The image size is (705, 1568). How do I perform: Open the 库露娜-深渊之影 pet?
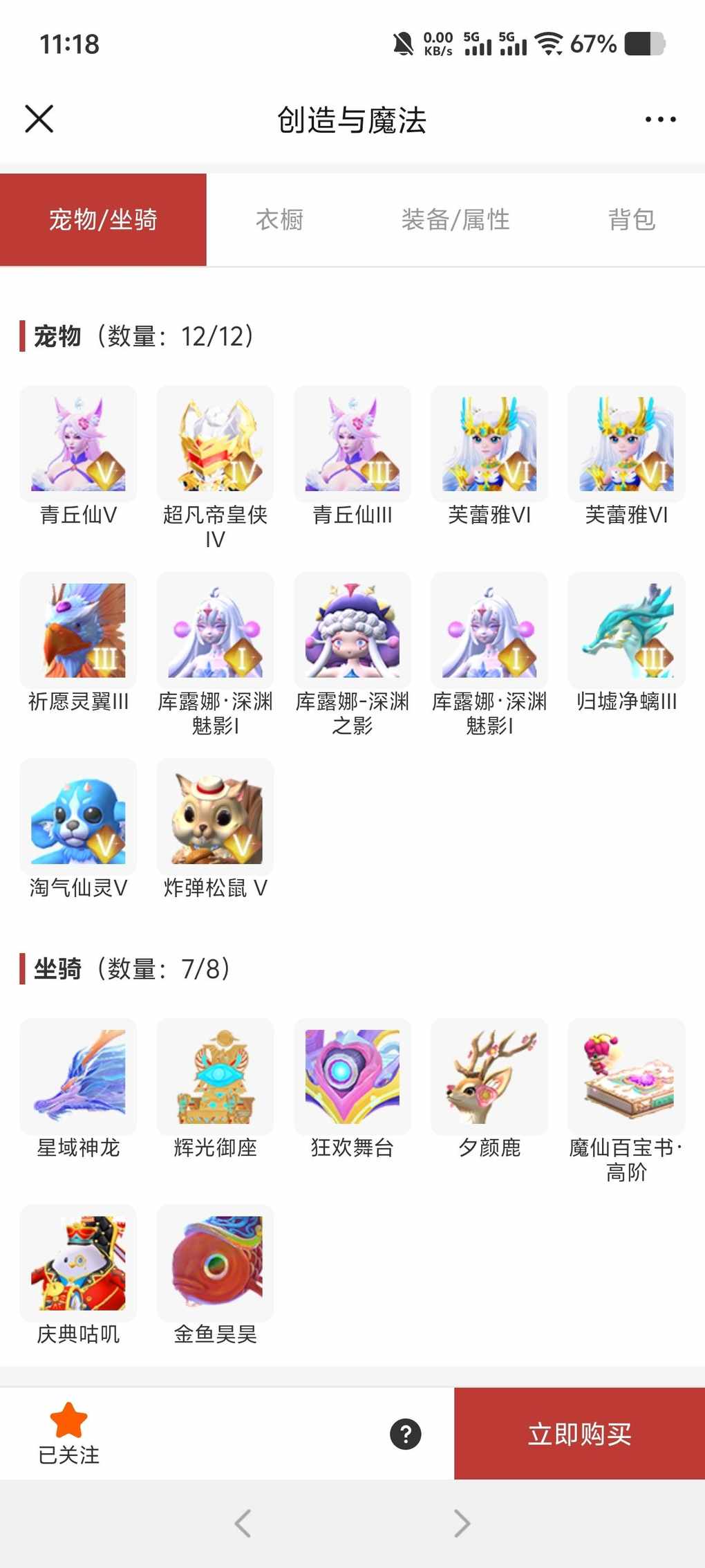352,630
